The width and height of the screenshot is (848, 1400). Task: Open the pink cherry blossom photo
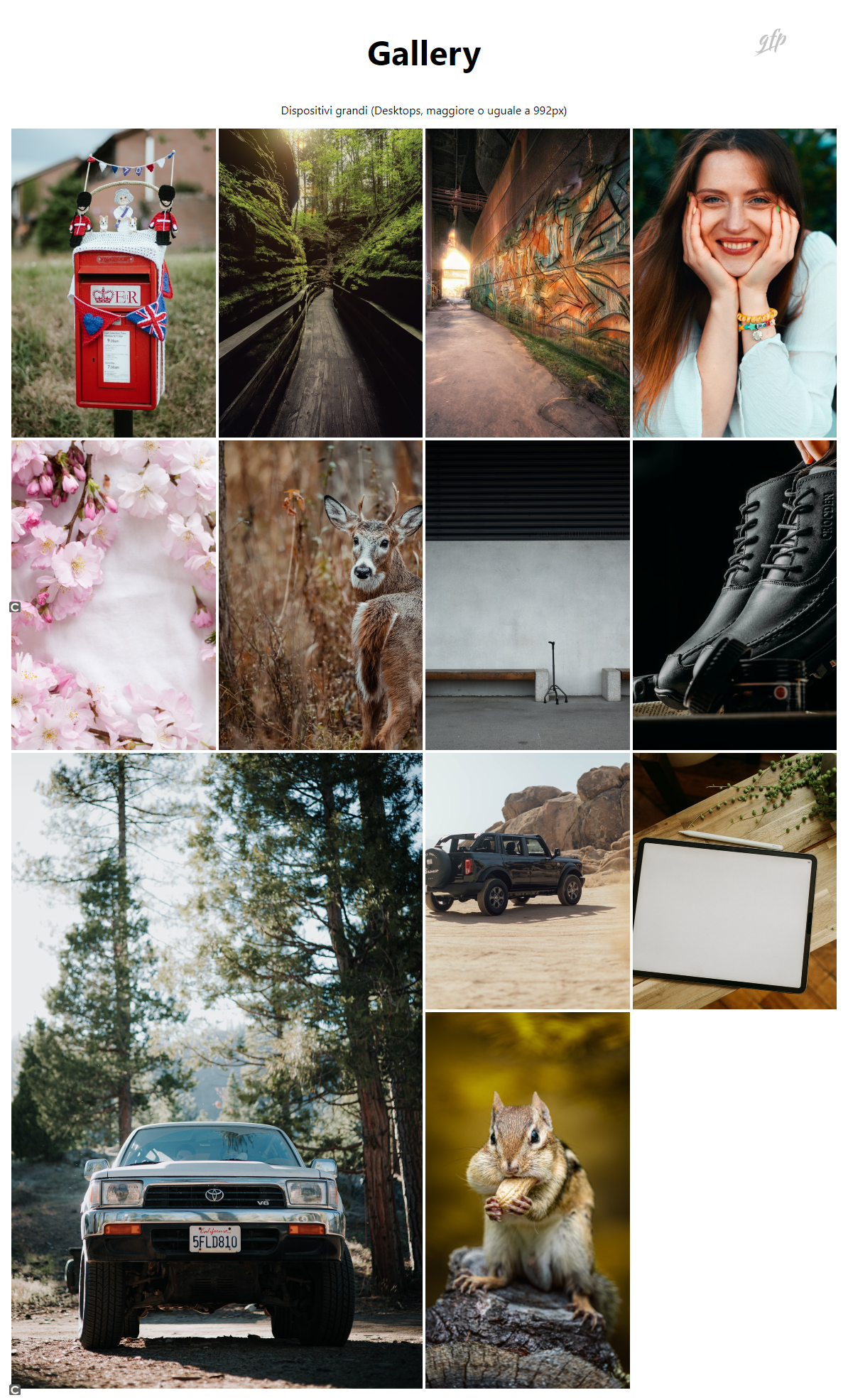pos(114,595)
